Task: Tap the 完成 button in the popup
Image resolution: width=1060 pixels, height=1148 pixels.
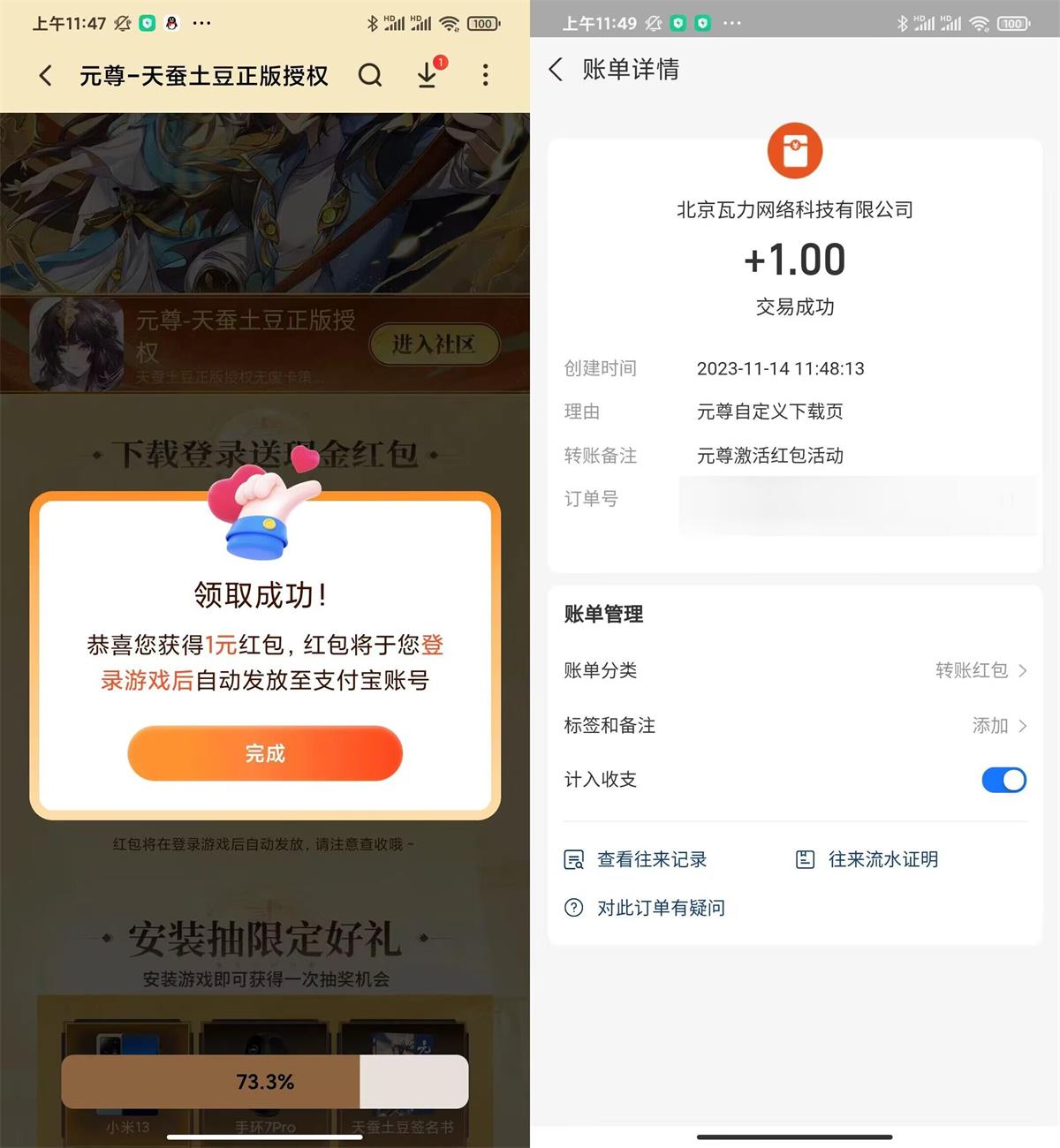Action: point(263,753)
